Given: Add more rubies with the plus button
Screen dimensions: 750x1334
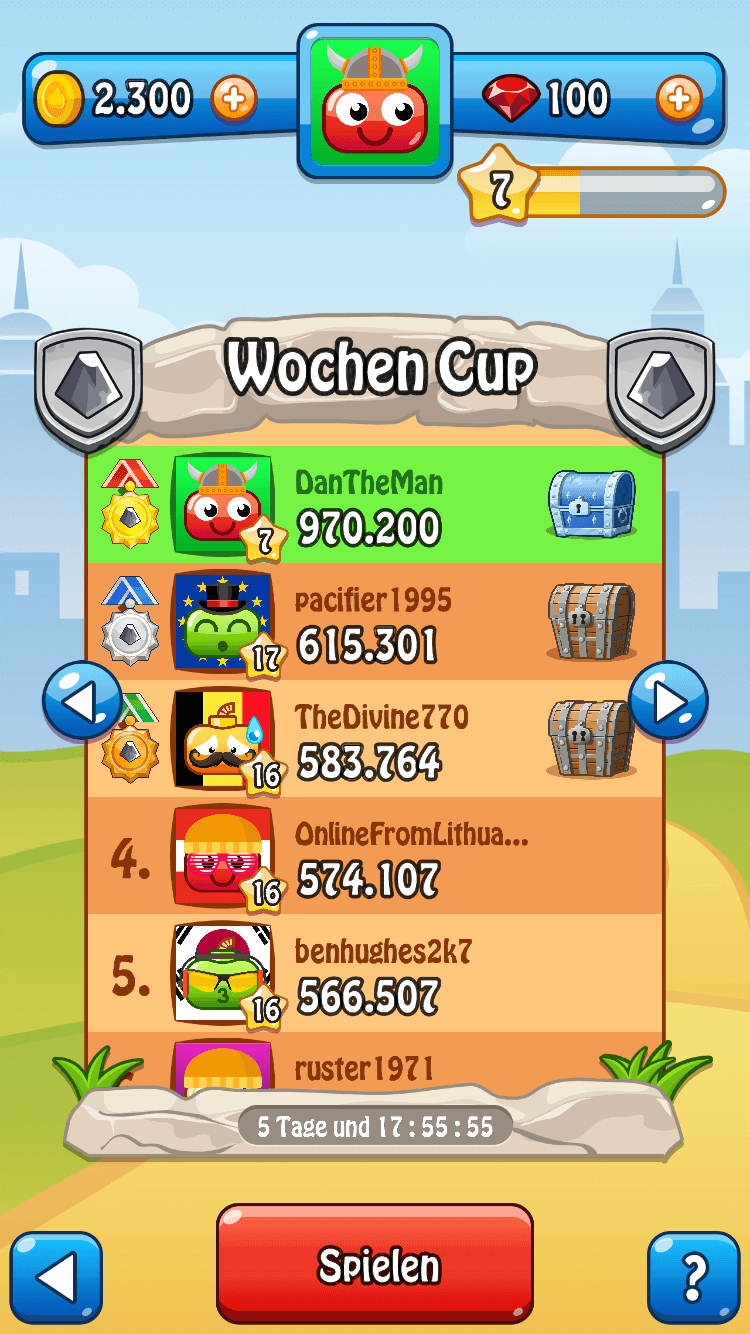Looking at the screenshot, I should click(679, 98).
